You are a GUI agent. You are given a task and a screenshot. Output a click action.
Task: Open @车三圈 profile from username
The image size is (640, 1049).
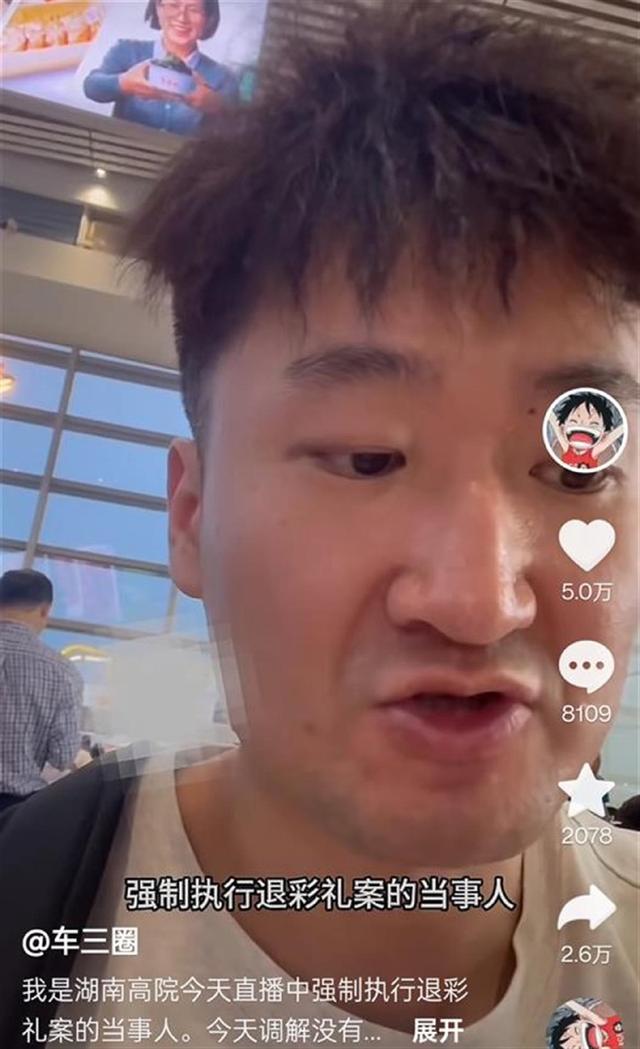[x=80, y=941]
